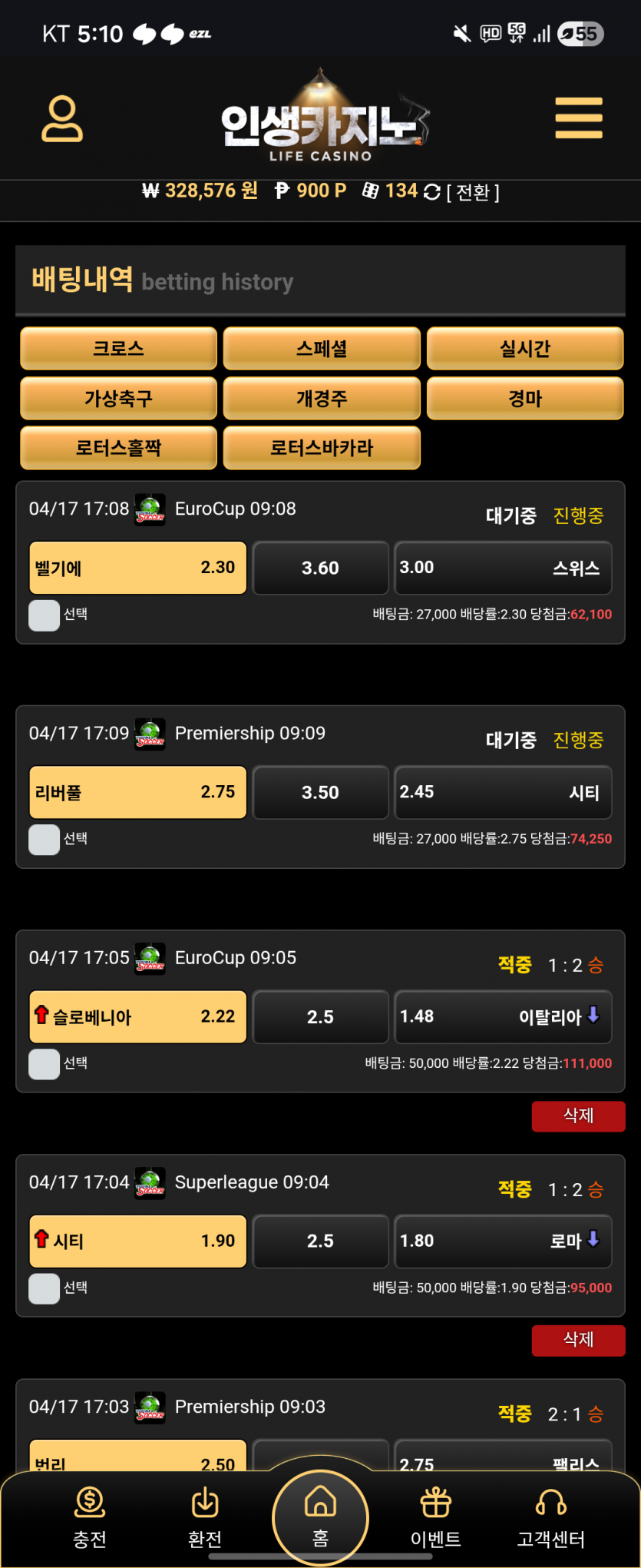The image size is (641, 1568).
Task: Open 로터스홀짝 betting history
Action: click(x=118, y=448)
